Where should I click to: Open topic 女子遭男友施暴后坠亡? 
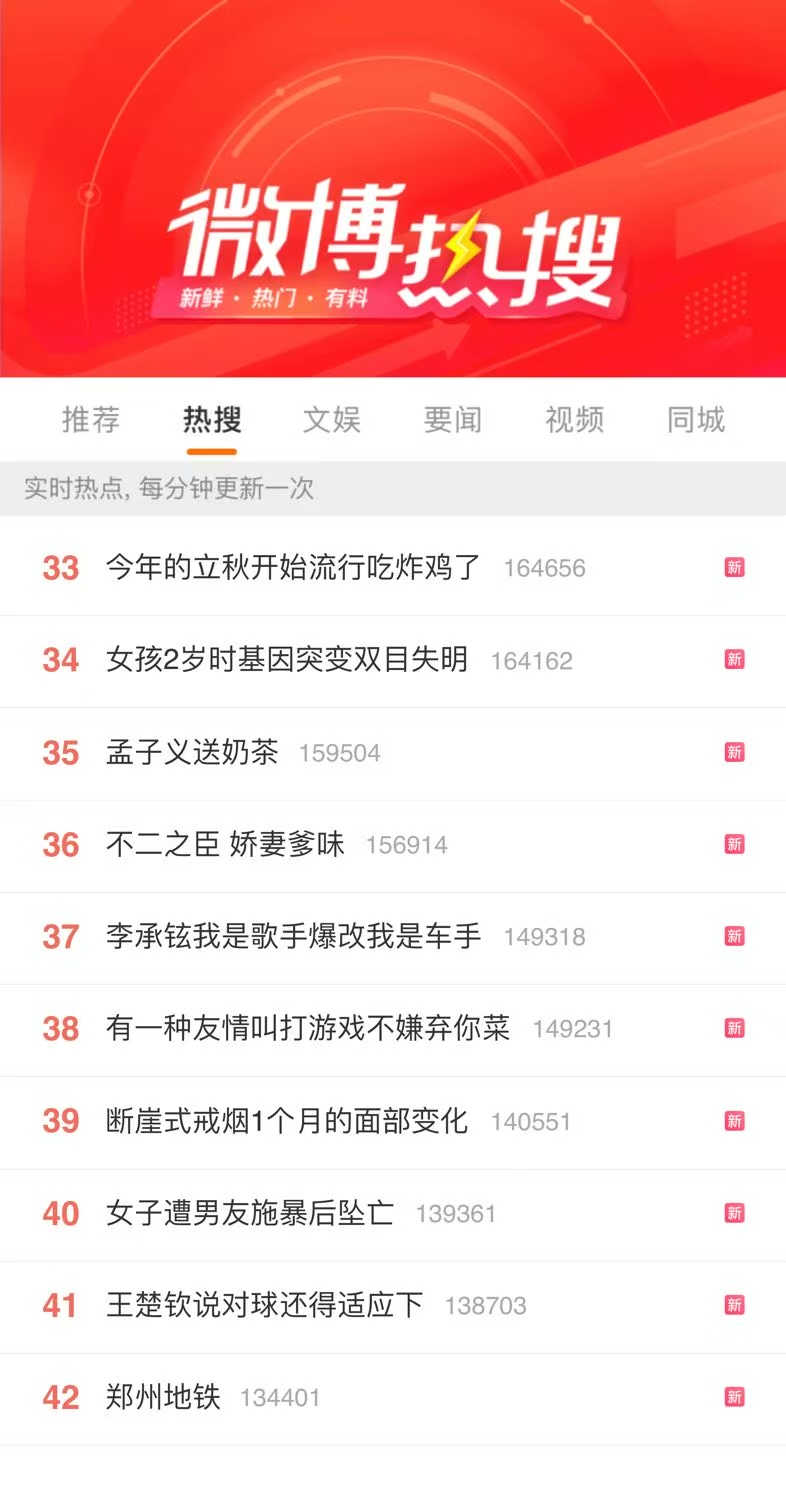393,1214
